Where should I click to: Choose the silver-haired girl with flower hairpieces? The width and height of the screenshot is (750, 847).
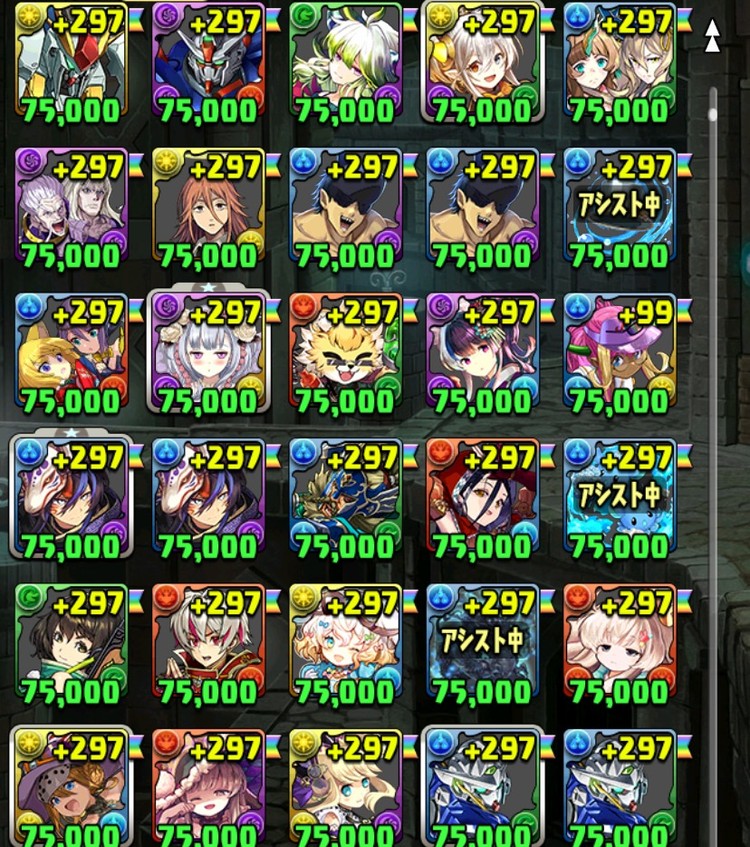tap(208, 354)
